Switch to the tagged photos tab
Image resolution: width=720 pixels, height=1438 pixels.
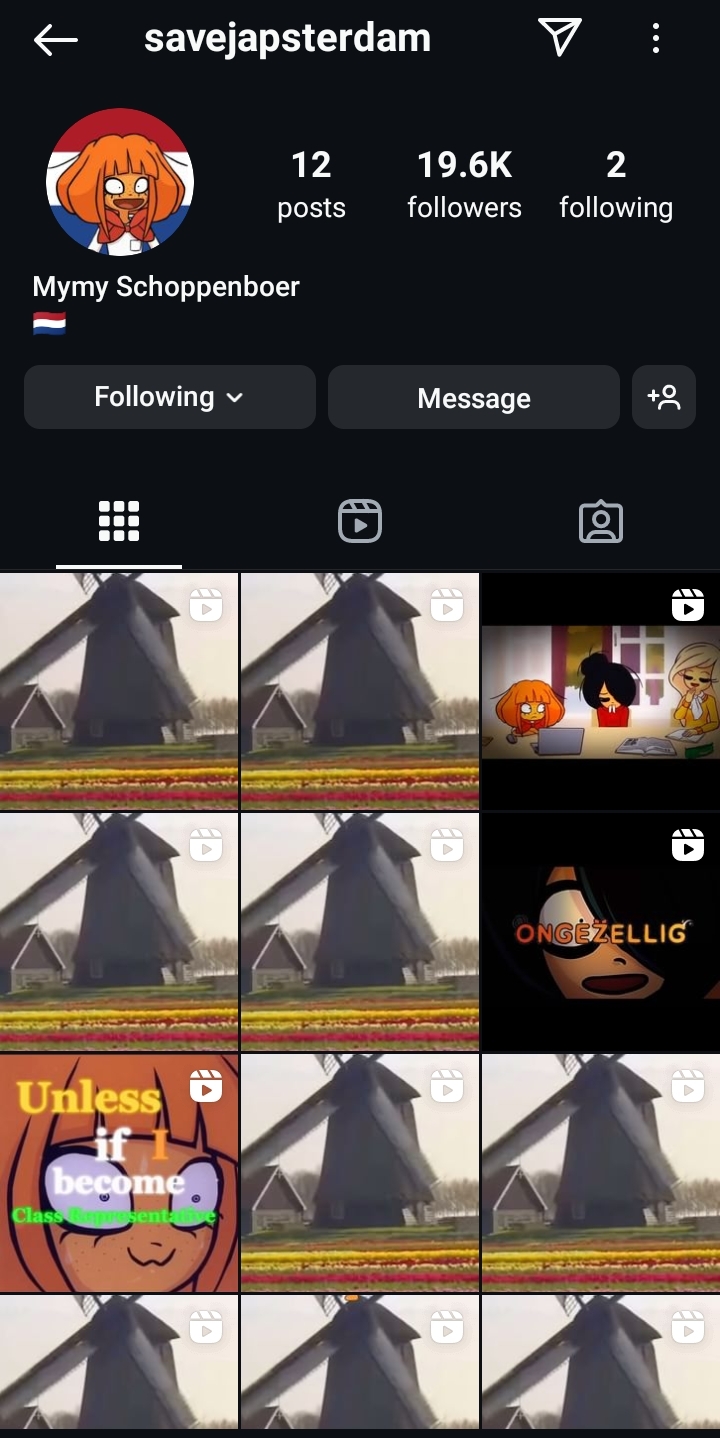tap(600, 522)
